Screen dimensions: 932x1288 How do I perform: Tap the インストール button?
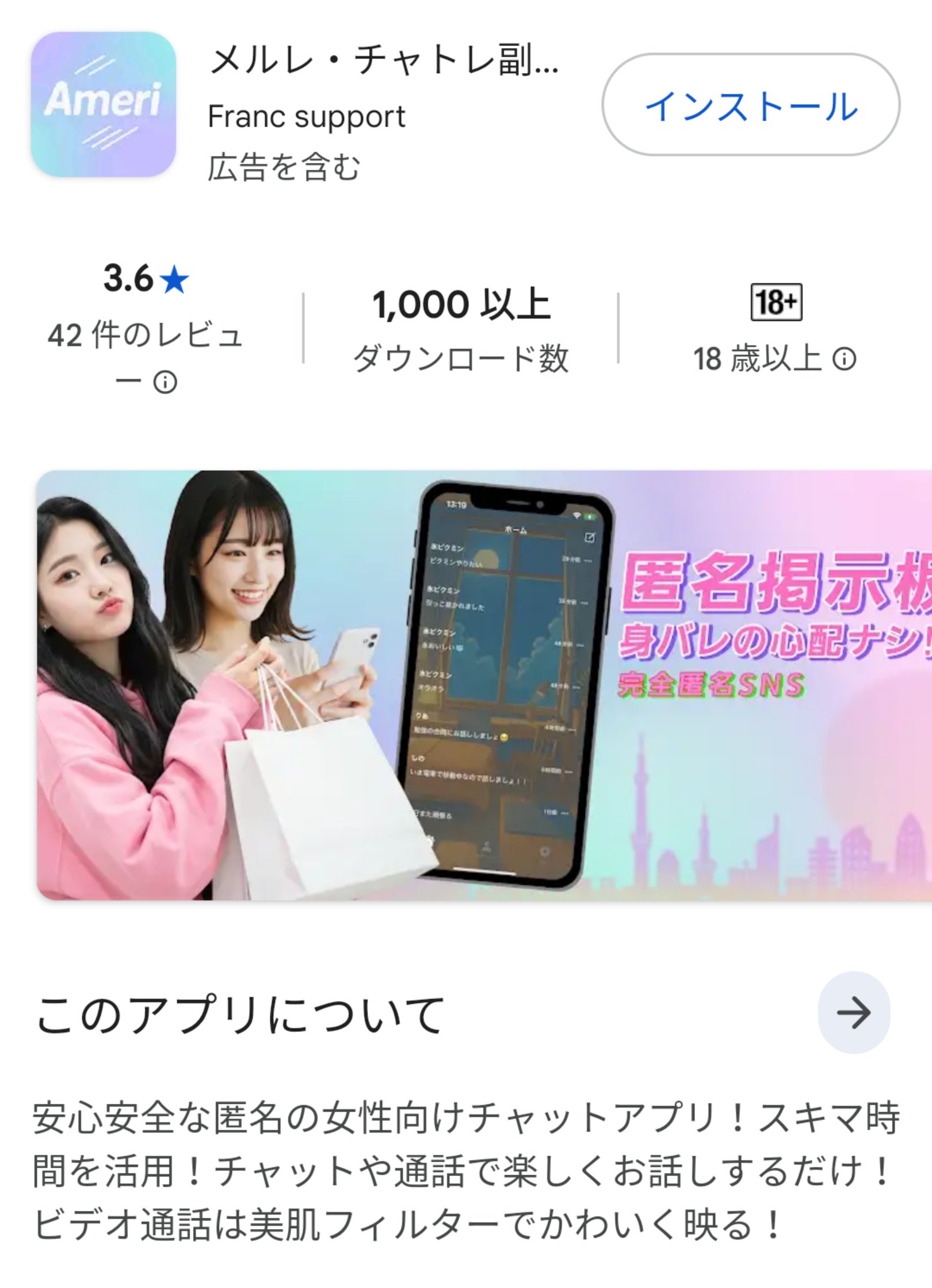click(x=750, y=105)
